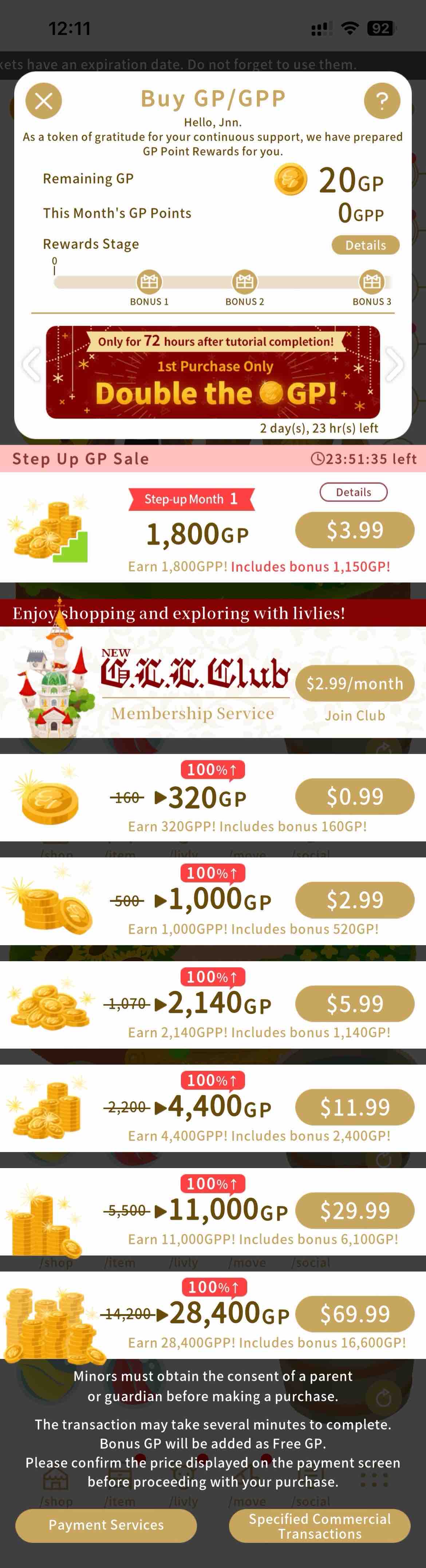The width and height of the screenshot is (426, 1568).
Task: Open Specified Commercial Transactions
Action: coord(320,1525)
